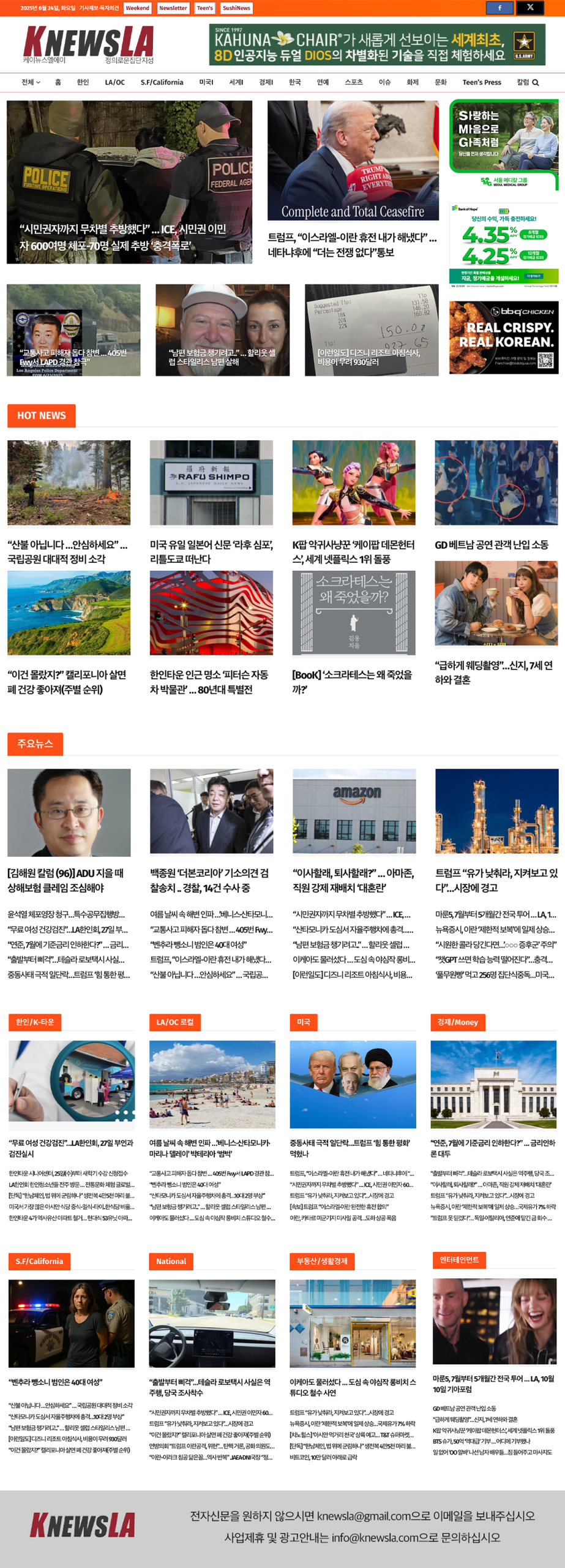Go to the LA/OC section
Image resolution: width=565 pixels, height=1568 pixels.
[114, 82]
